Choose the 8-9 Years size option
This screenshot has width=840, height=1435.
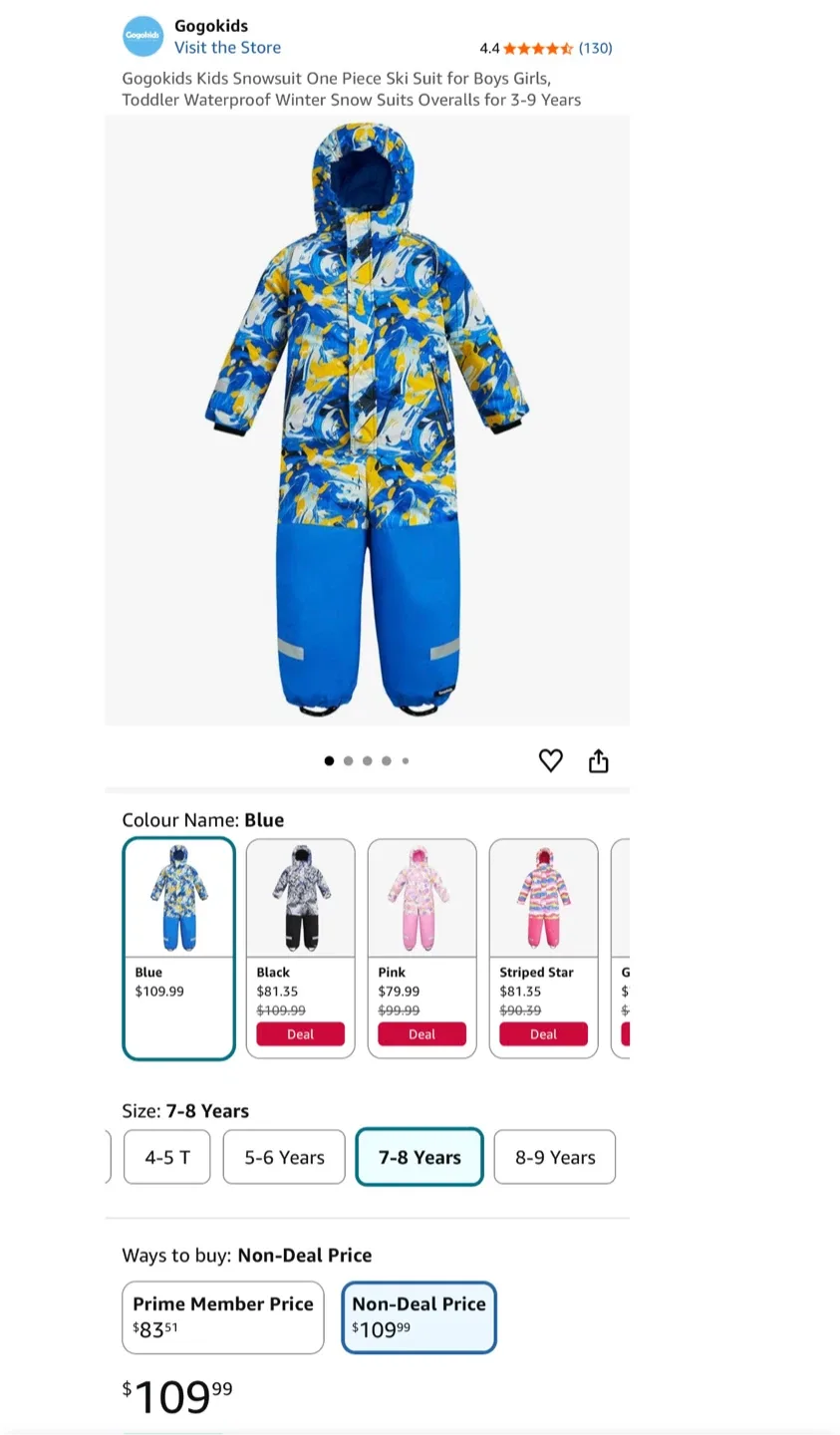pyautogui.click(x=554, y=1157)
